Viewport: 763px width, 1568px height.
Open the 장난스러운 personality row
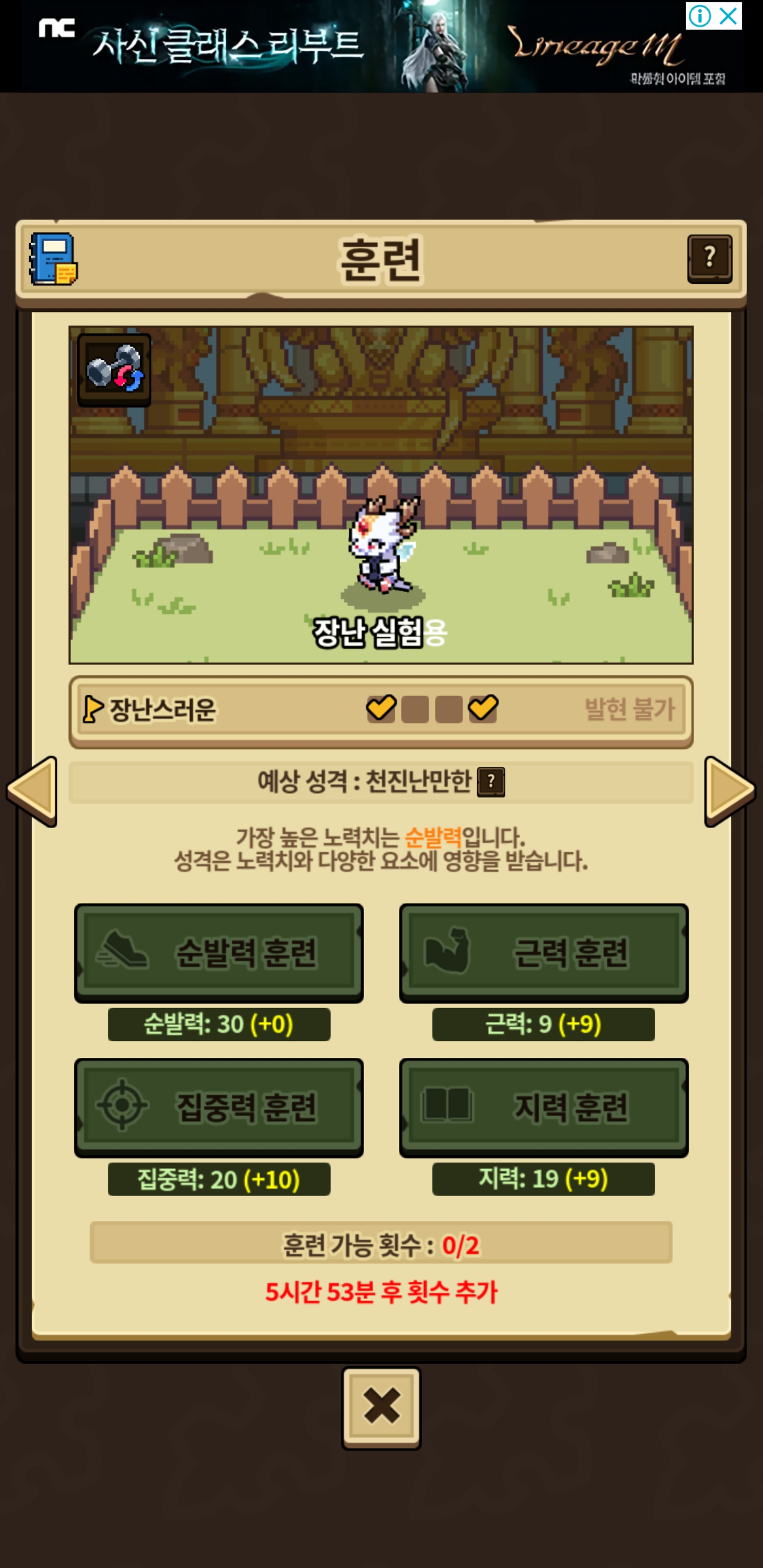[381, 710]
